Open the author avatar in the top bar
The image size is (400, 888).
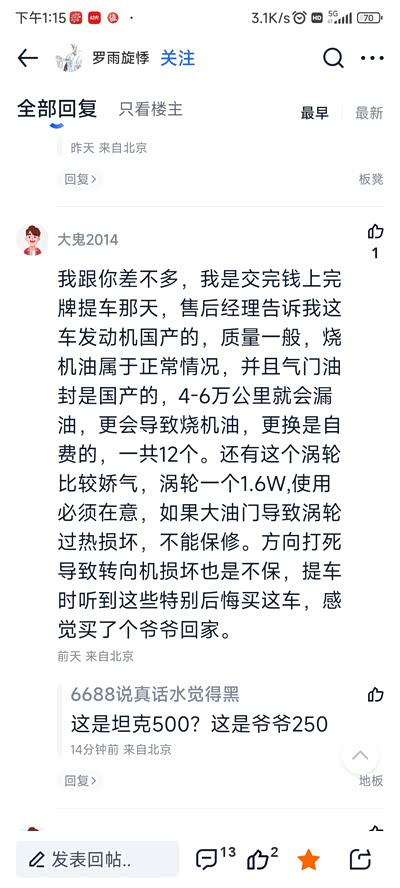70,58
